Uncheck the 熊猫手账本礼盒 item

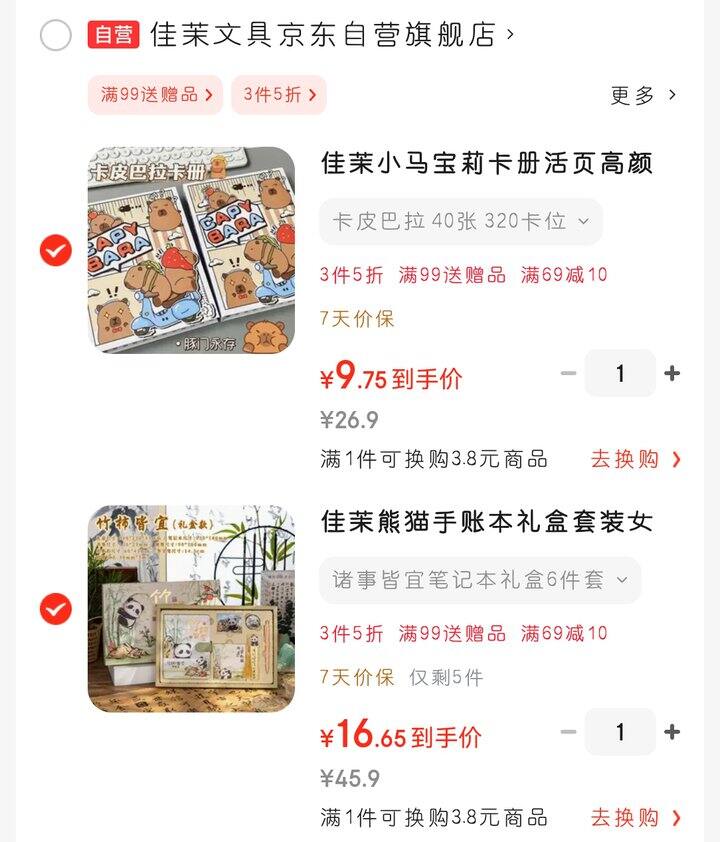click(56, 608)
